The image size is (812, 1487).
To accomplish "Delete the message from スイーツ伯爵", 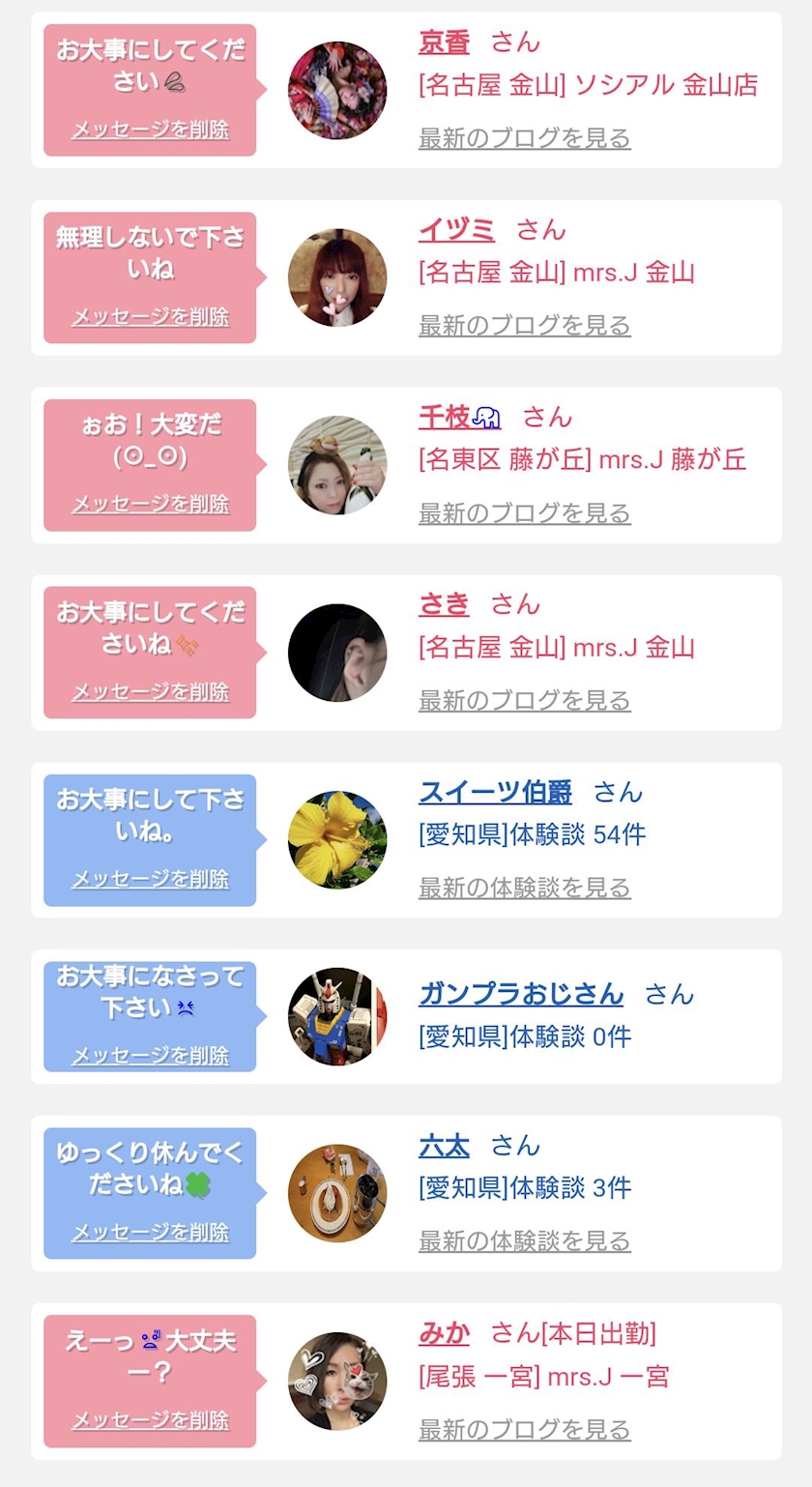I will click(x=150, y=880).
